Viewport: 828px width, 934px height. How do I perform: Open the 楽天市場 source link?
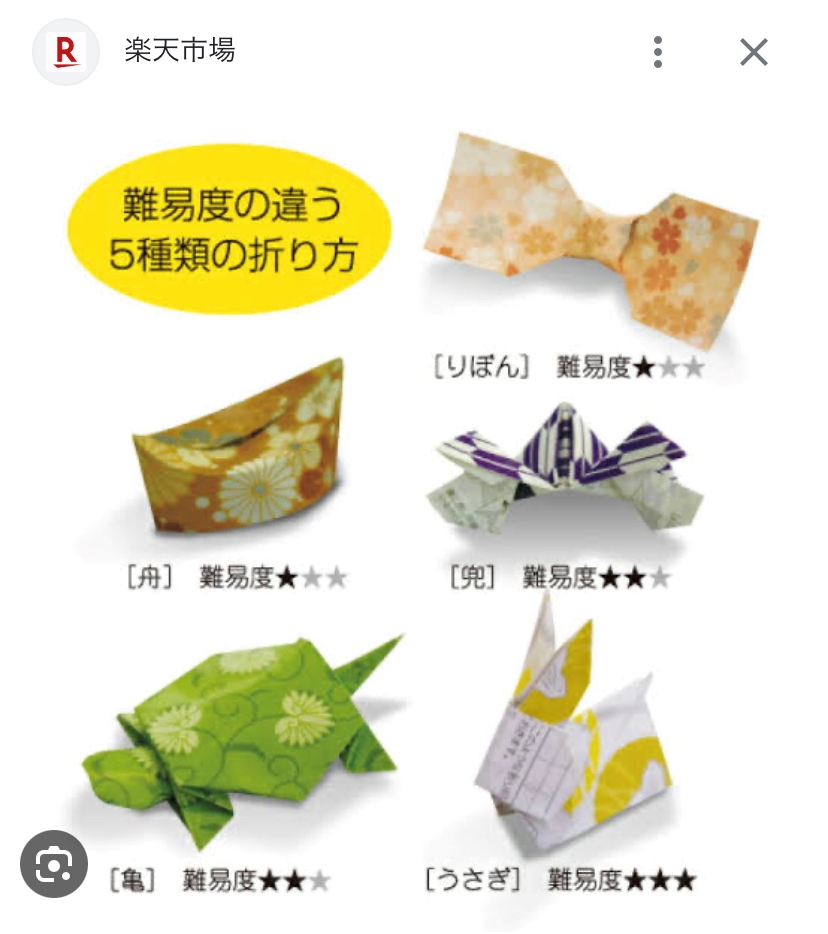tap(179, 50)
